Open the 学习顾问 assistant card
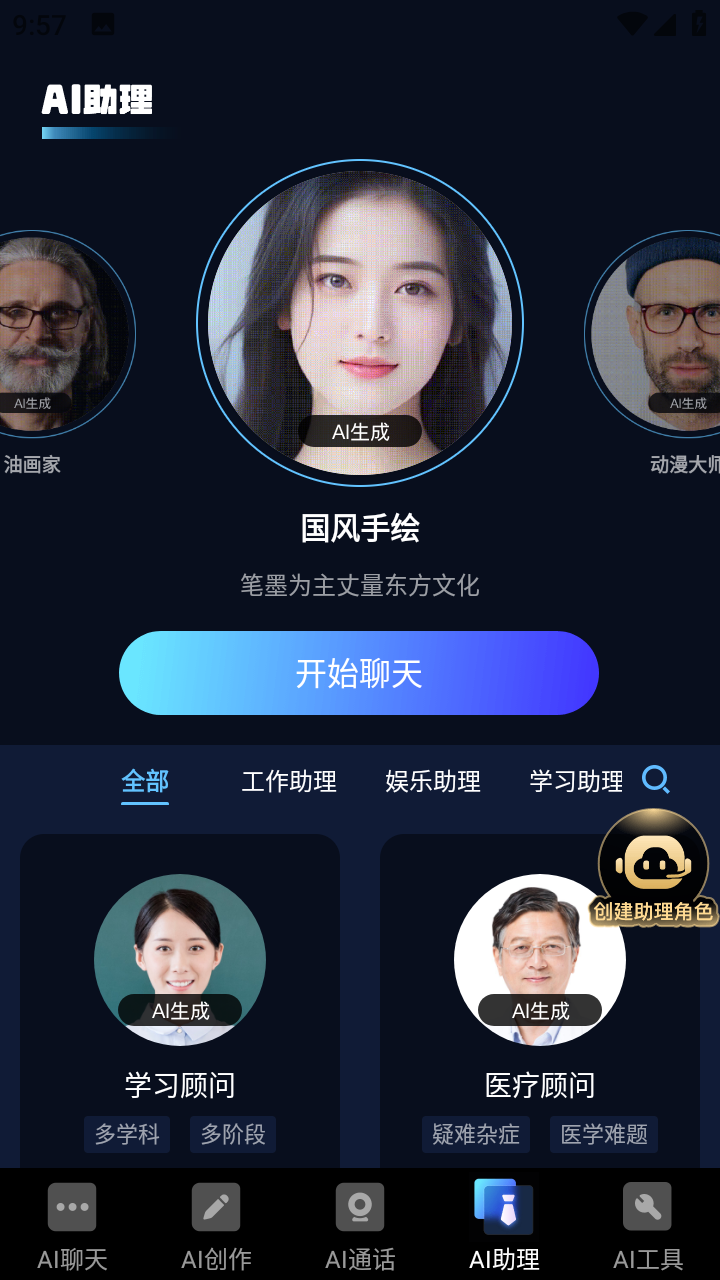Screen dimensions: 720x1280 (x=180, y=1000)
